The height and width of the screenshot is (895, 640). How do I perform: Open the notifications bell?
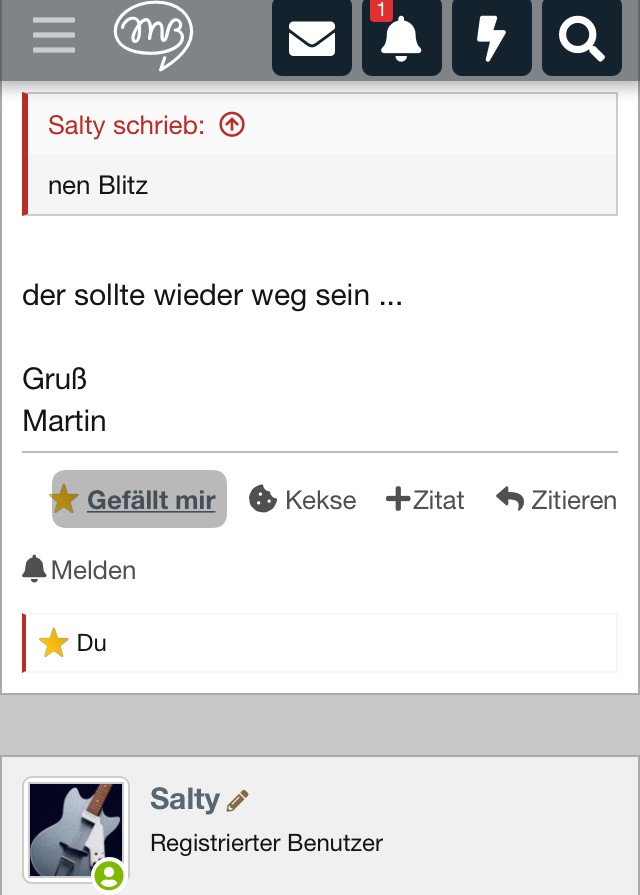pyautogui.click(x=401, y=38)
